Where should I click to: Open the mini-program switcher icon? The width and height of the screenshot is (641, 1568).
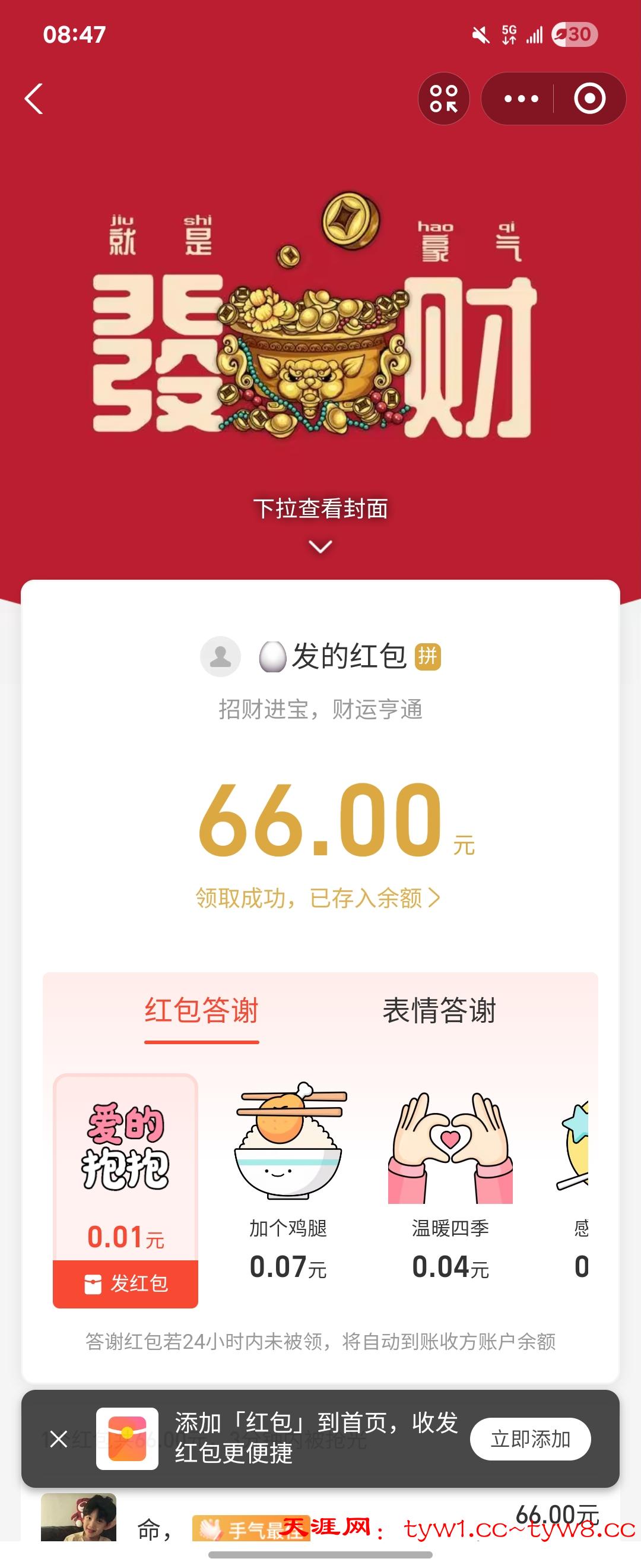point(443,99)
